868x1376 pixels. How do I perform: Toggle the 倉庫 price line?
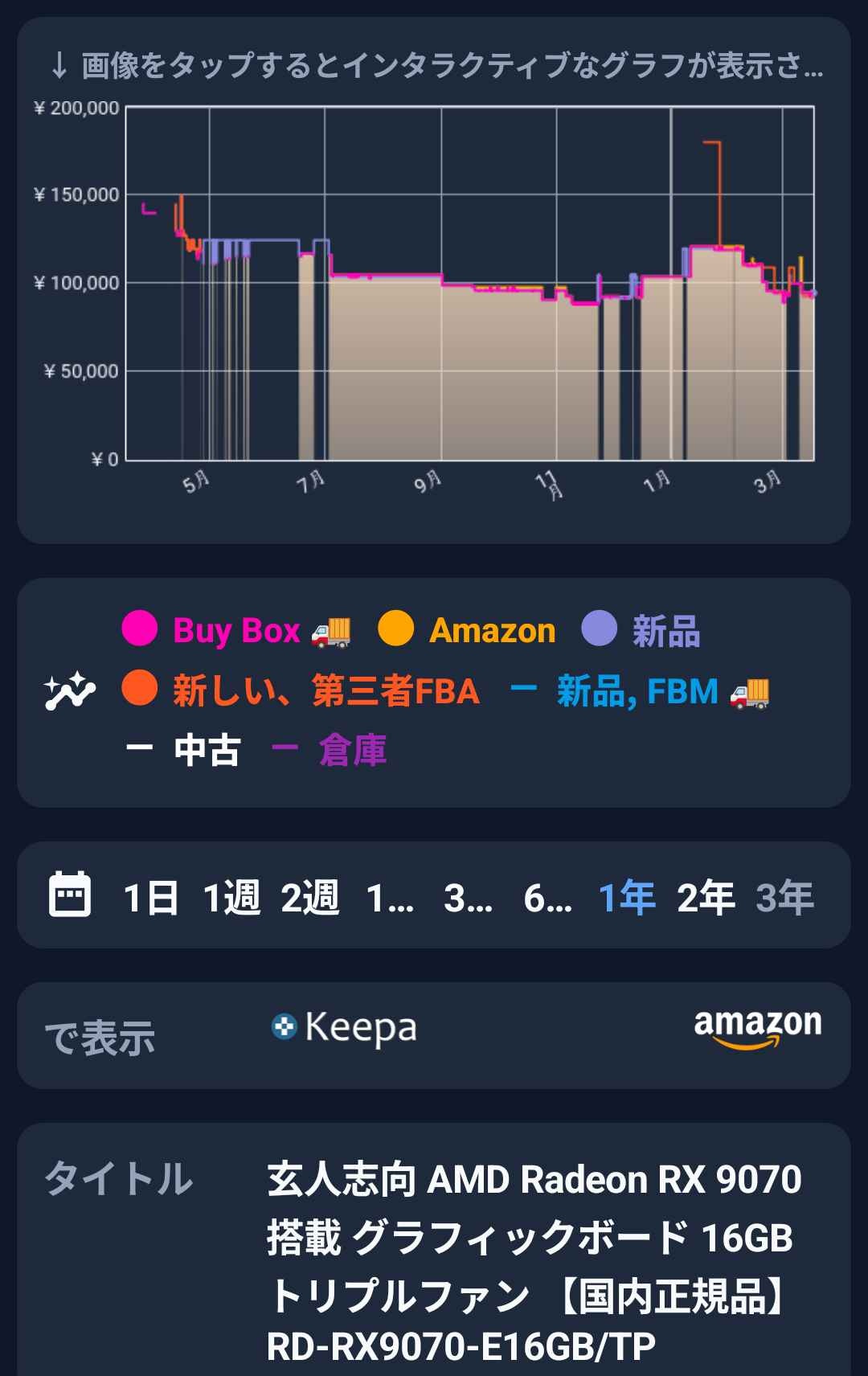pyautogui.click(x=330, y=751)
